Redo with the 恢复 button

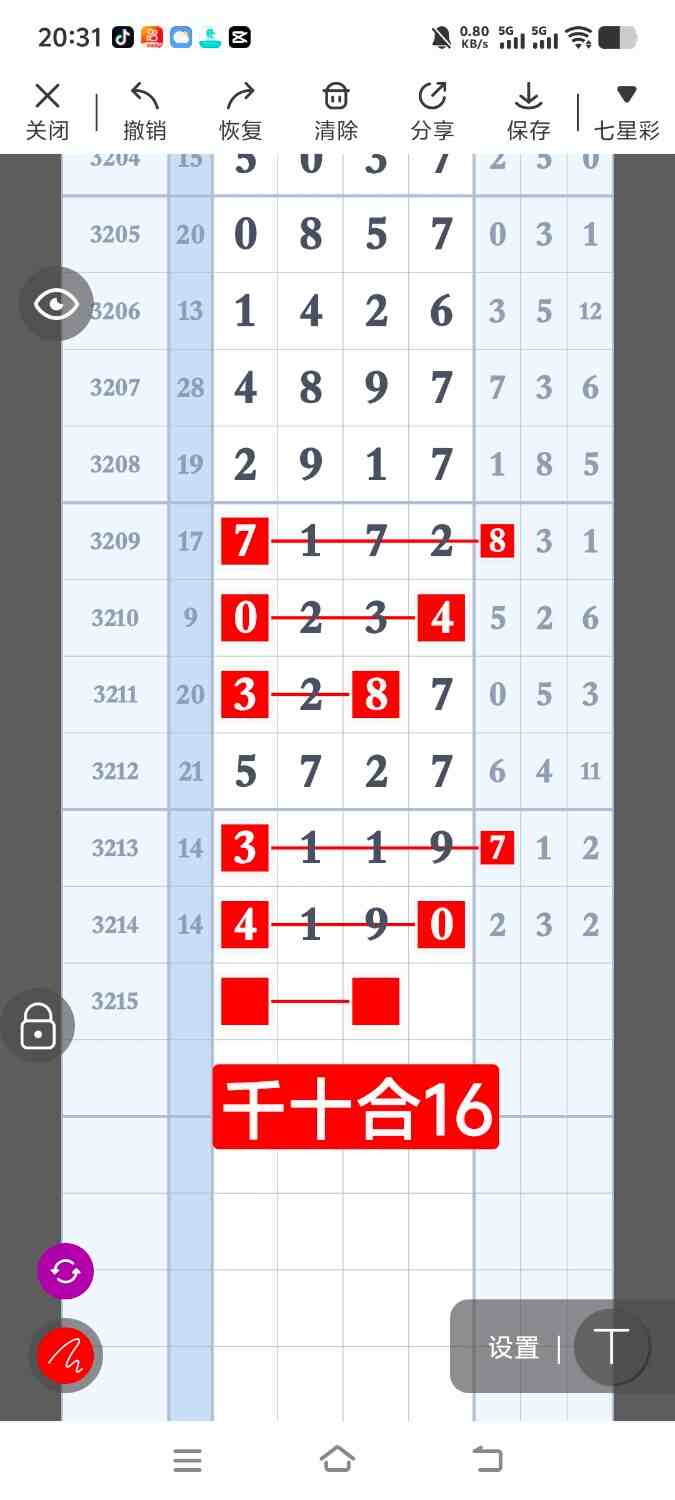[240, 111]
